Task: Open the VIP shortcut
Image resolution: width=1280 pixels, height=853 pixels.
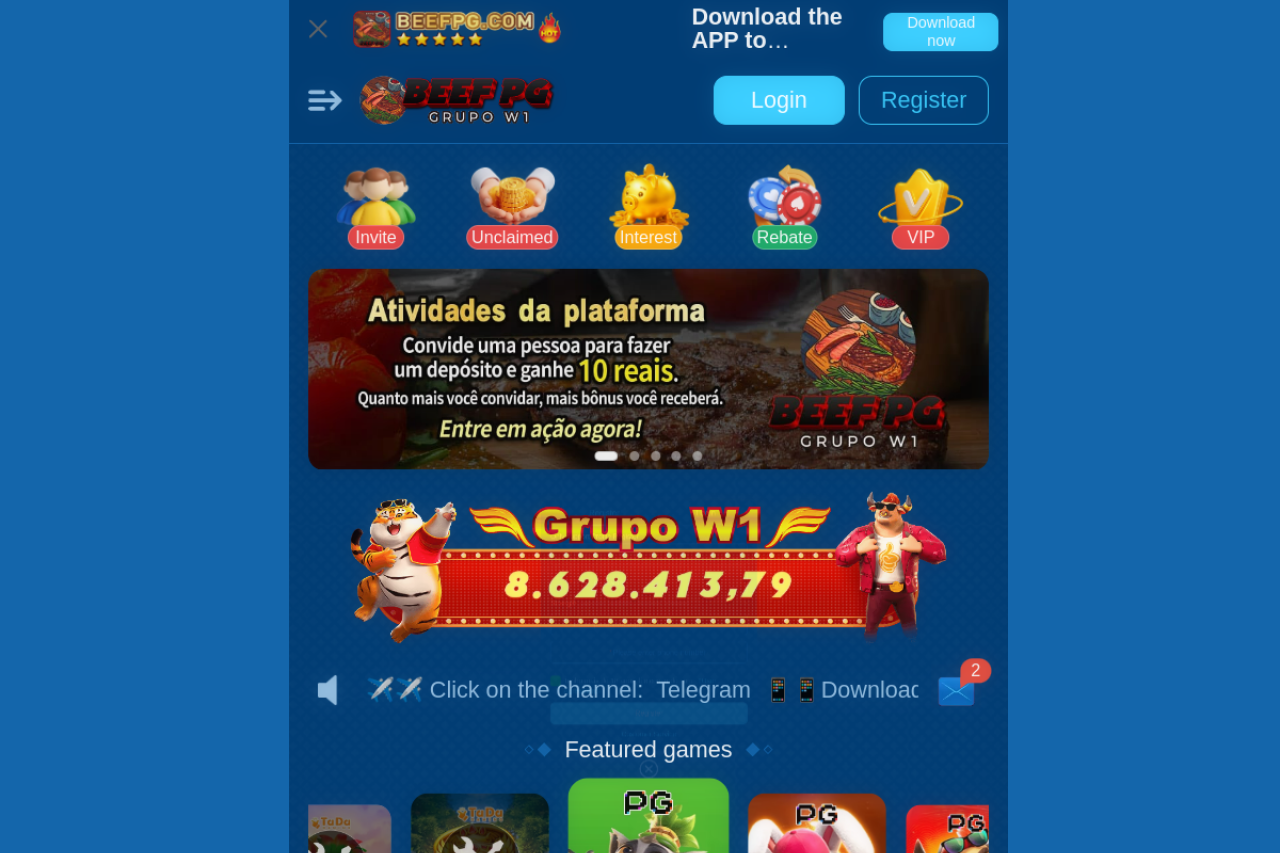Action: pos(920,207)
